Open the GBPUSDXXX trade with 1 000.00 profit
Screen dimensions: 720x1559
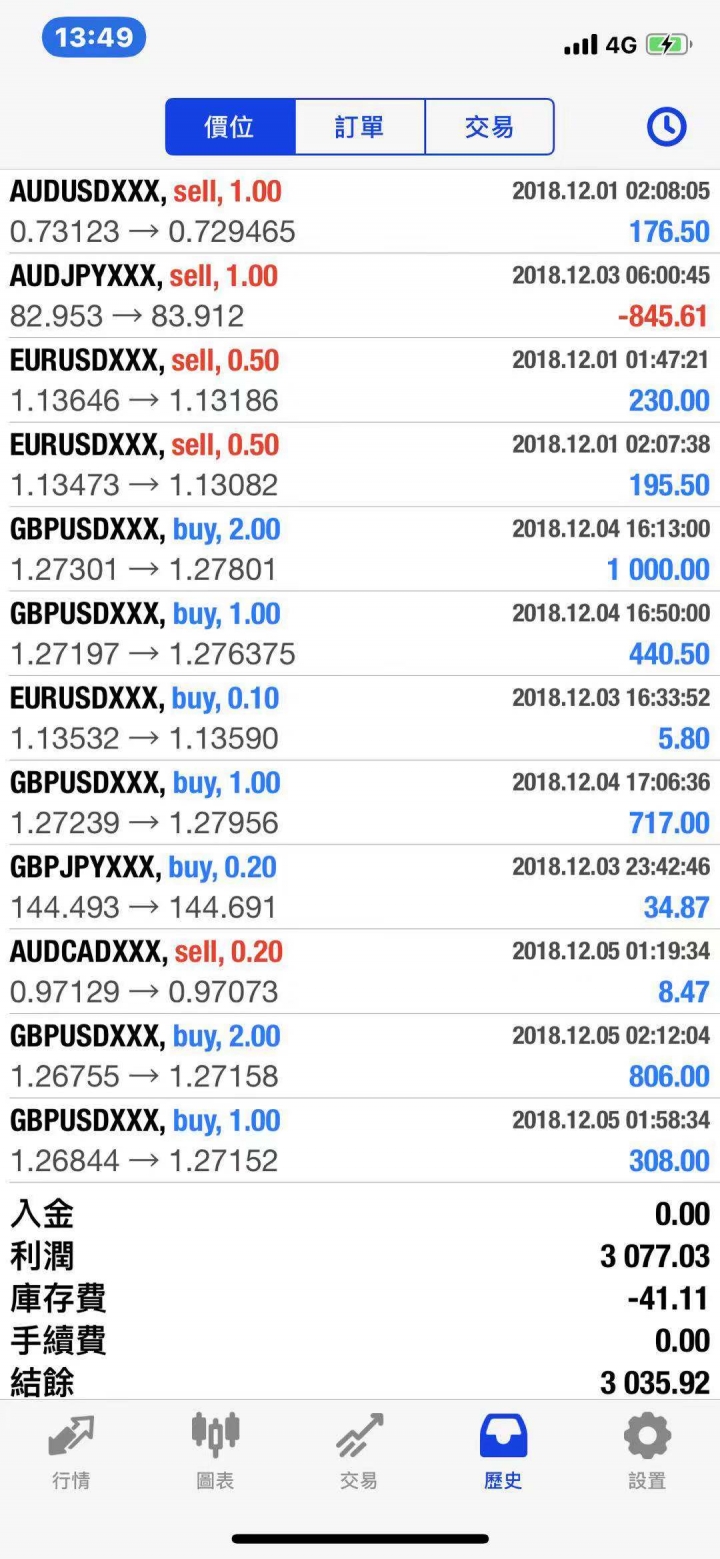click(x=360, y=549)
